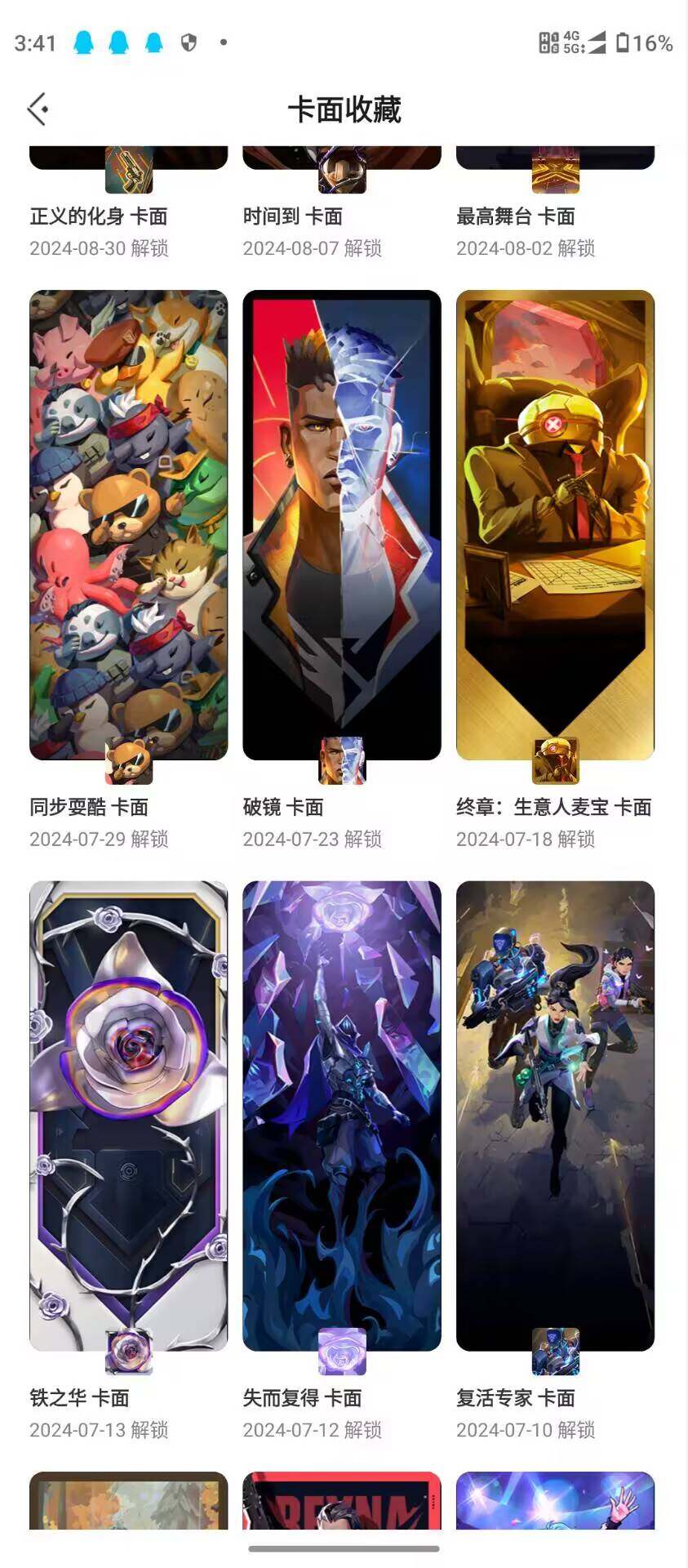
Task: View the 复活专家 card
Action: pyautogui.click(x=555, y=1115)
